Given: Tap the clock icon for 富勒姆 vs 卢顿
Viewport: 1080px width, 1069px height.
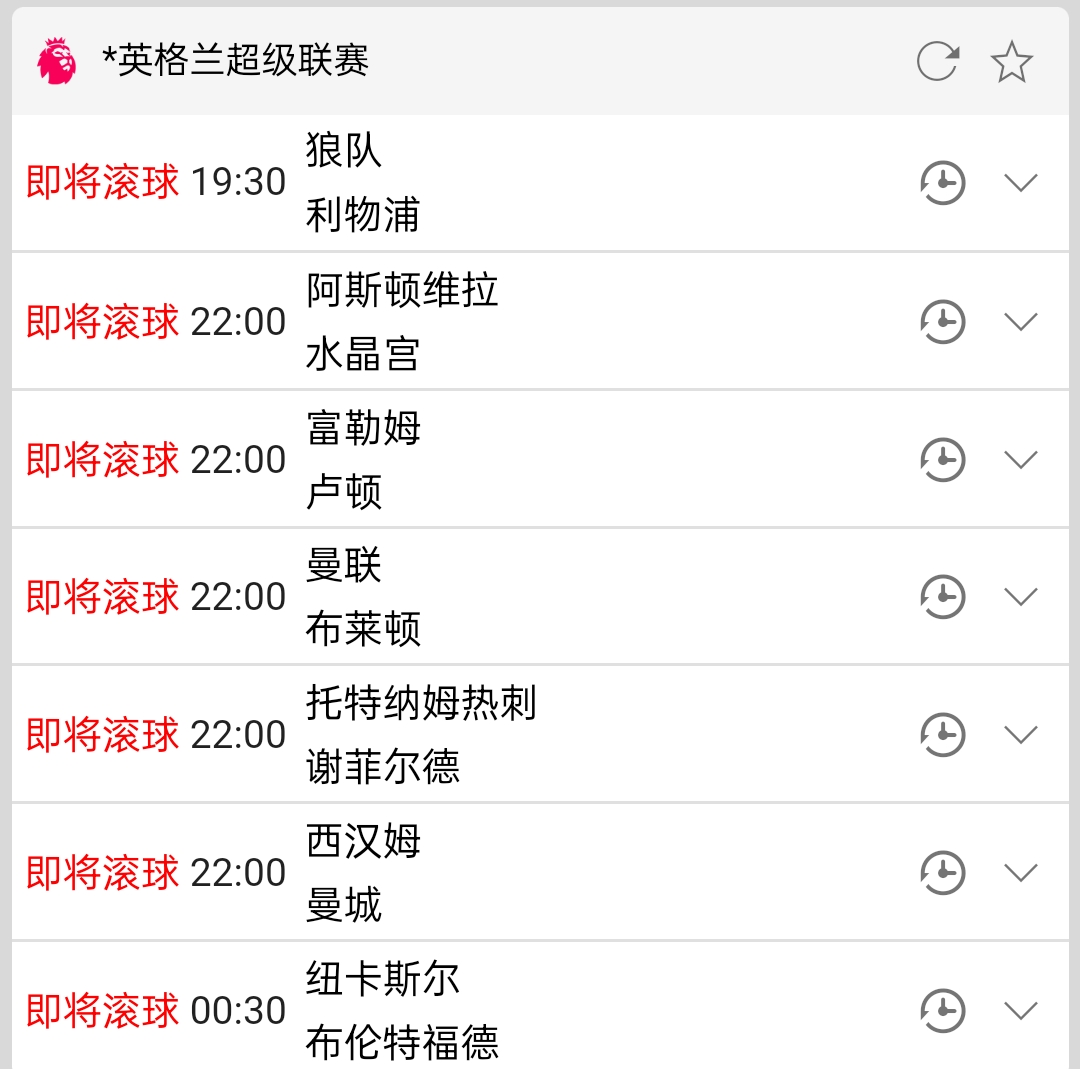Looking at the screenshot, I should 942,459.
